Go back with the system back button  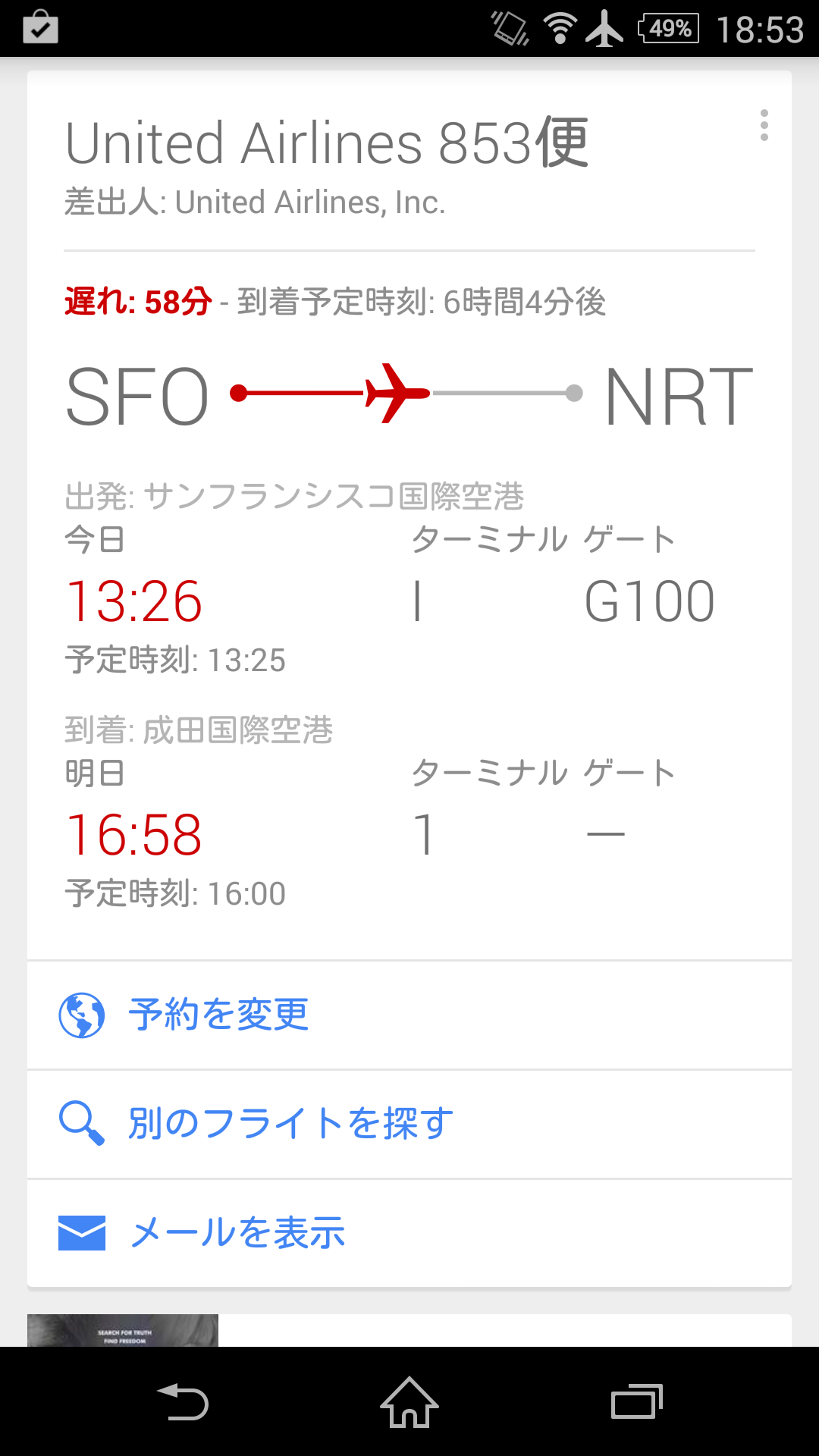pyautogui.click(x=183, y=1402)
